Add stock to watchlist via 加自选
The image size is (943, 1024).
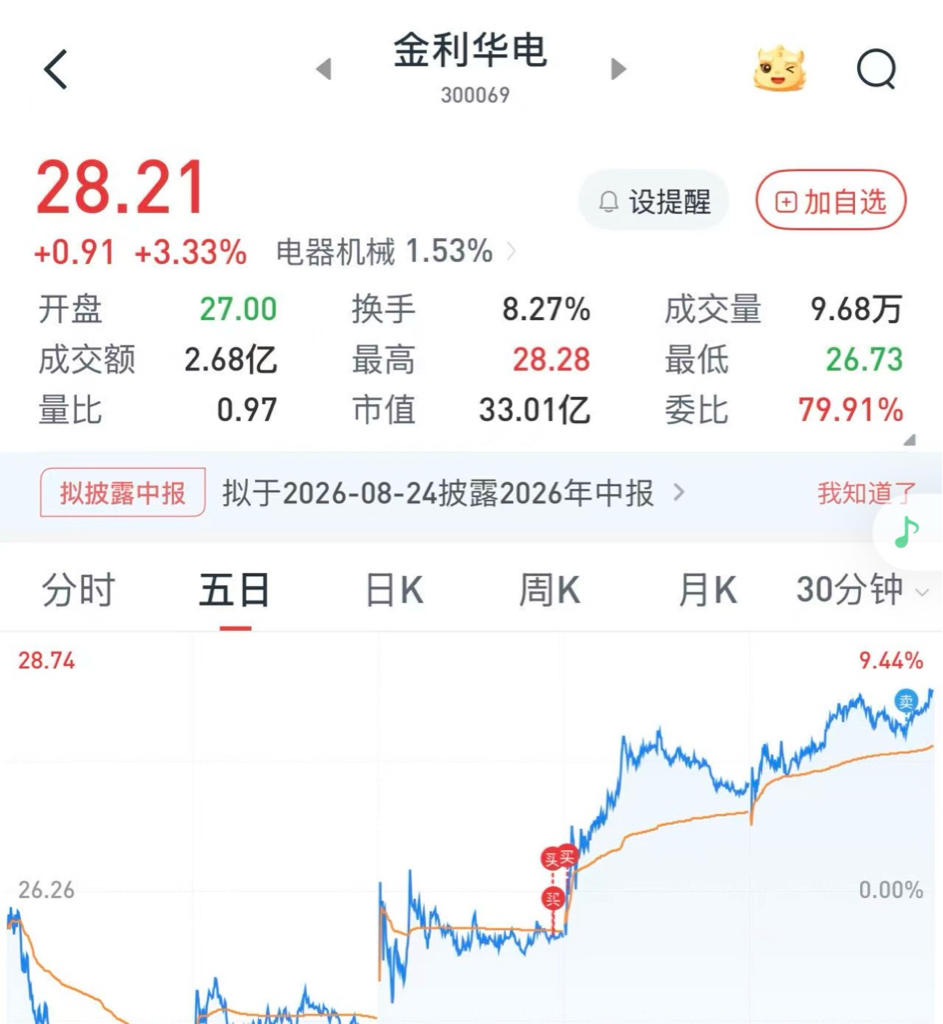831,200
